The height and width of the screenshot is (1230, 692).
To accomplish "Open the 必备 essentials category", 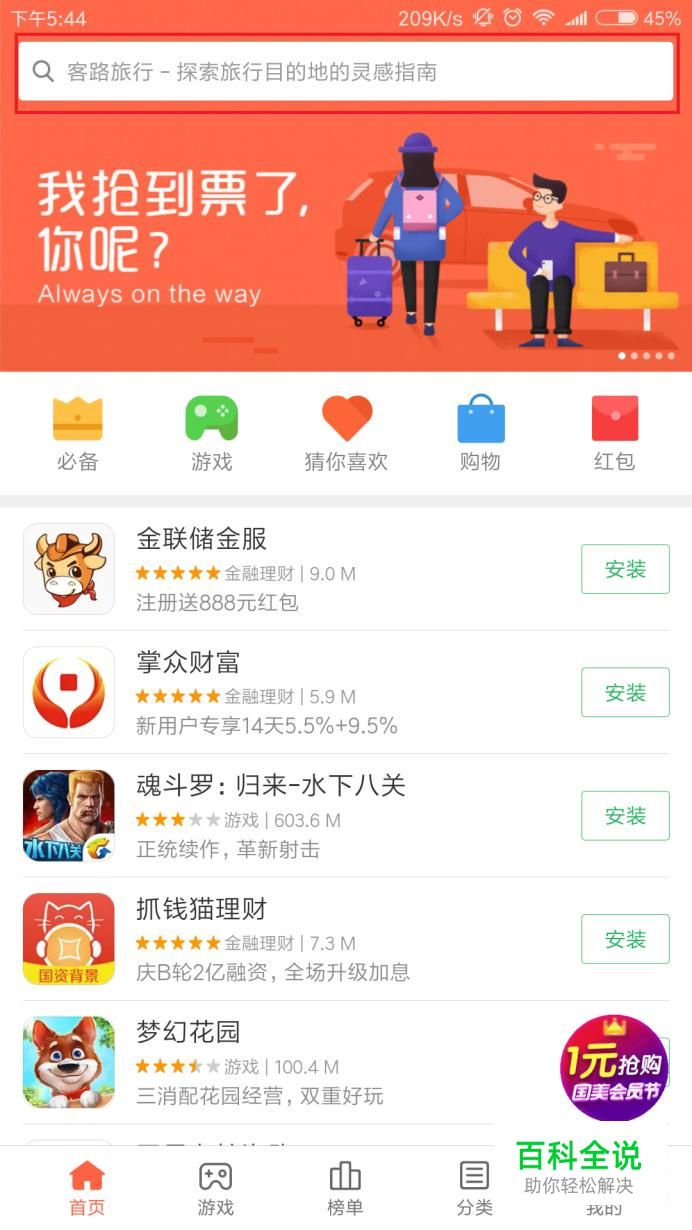I will click(77, 433).
